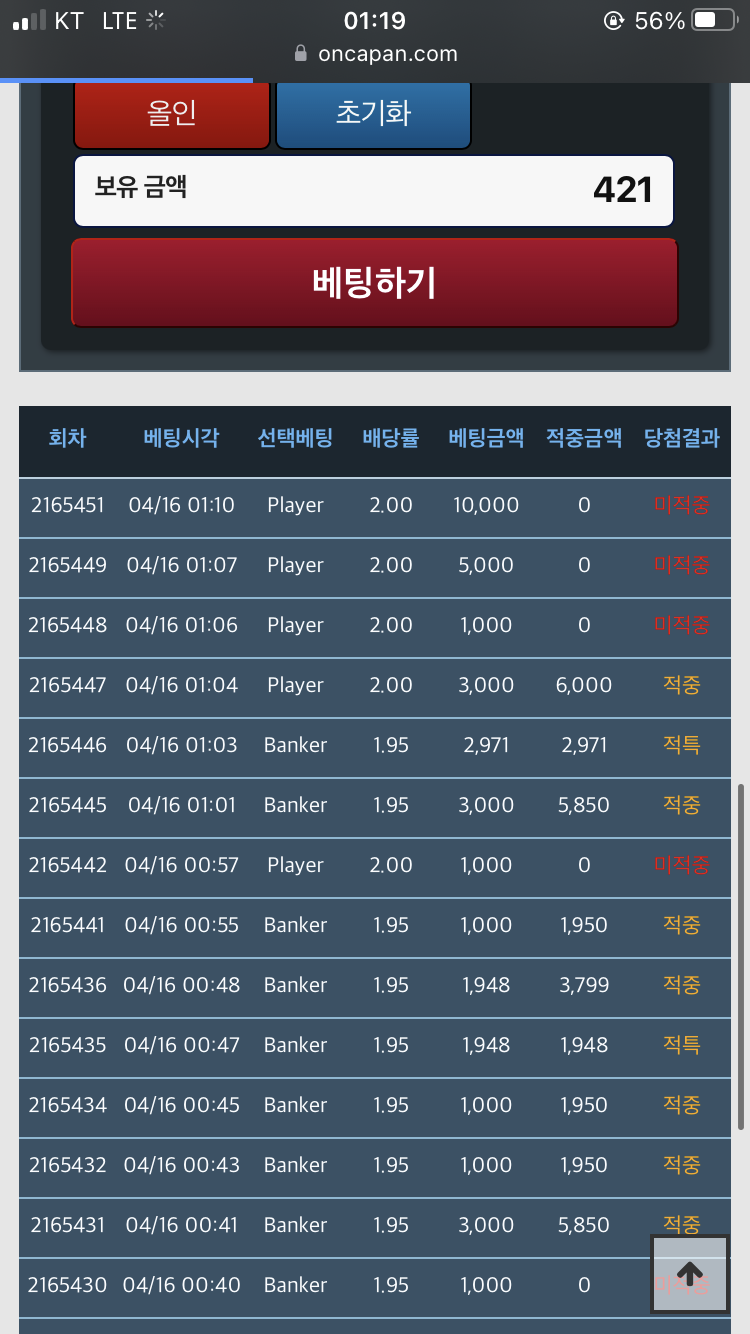Tap the 올인 (all-in) button

[172, 113]
